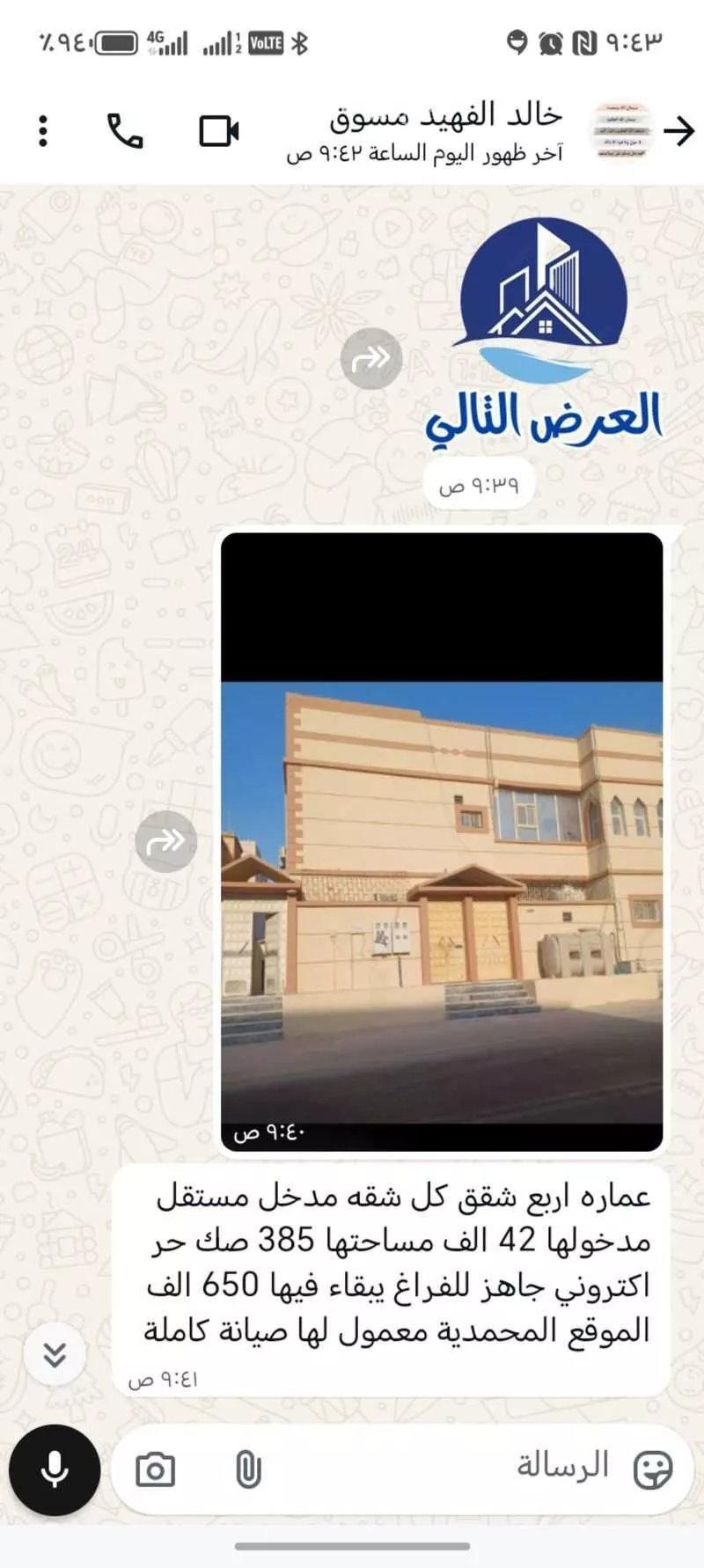Screen dimensions: 704x1568
Task: Forward the building photo message
Action: (165, 842)
